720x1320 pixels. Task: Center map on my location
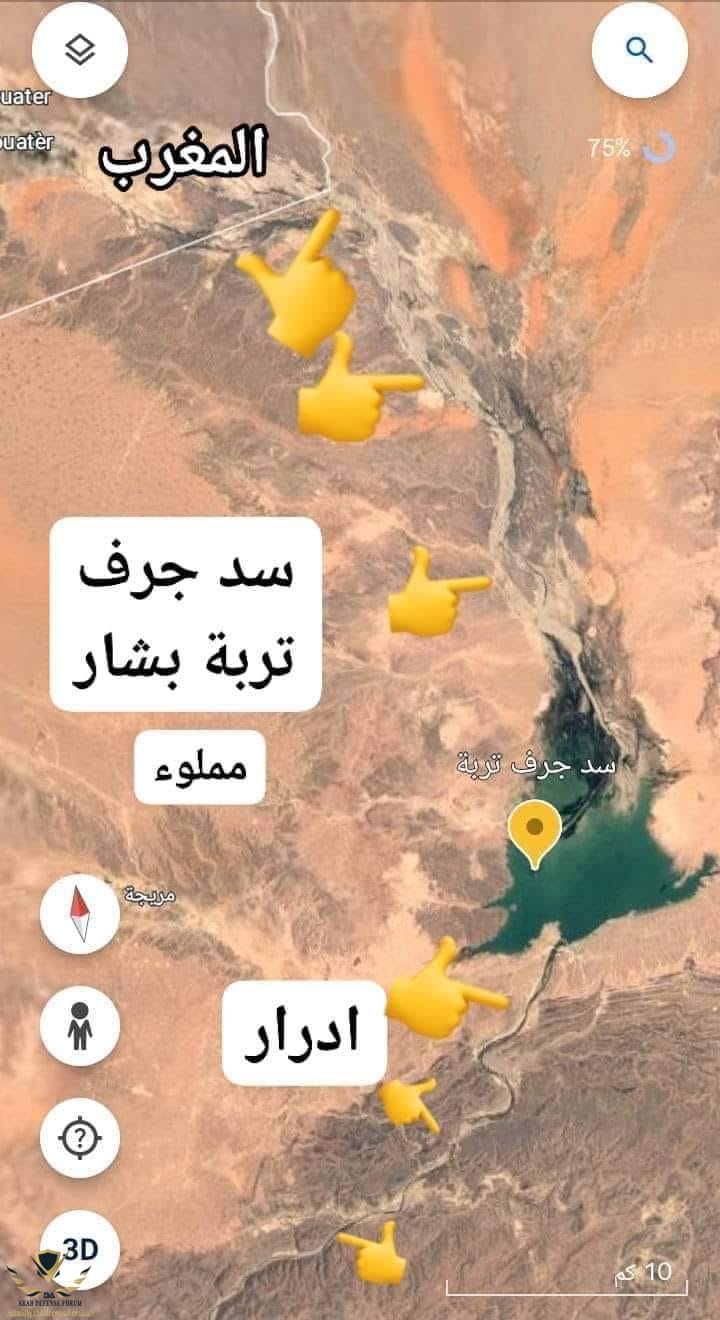coord(80,1138)
